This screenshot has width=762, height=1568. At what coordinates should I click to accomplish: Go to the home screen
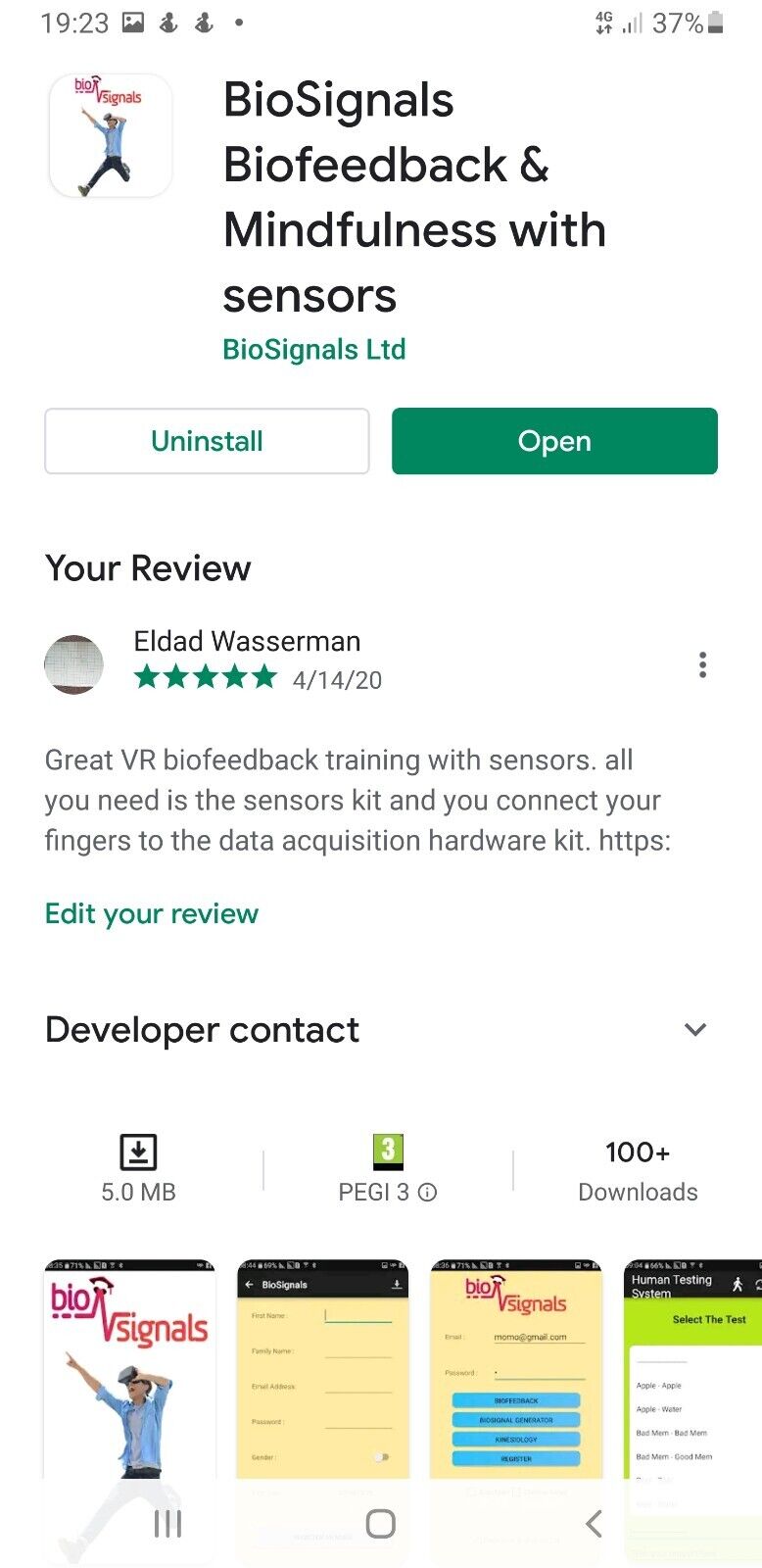tap(380, 1523)
